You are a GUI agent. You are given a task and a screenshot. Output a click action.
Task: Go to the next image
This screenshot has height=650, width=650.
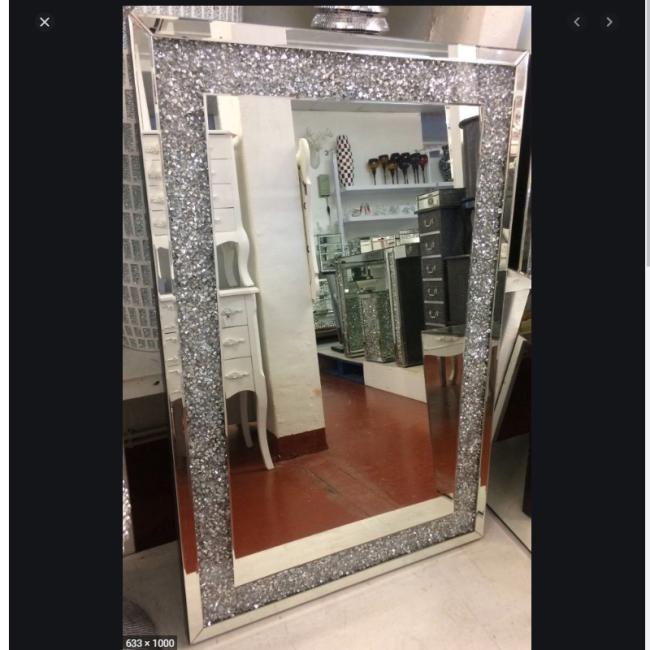pyautogui.click(x=609, y=22)
